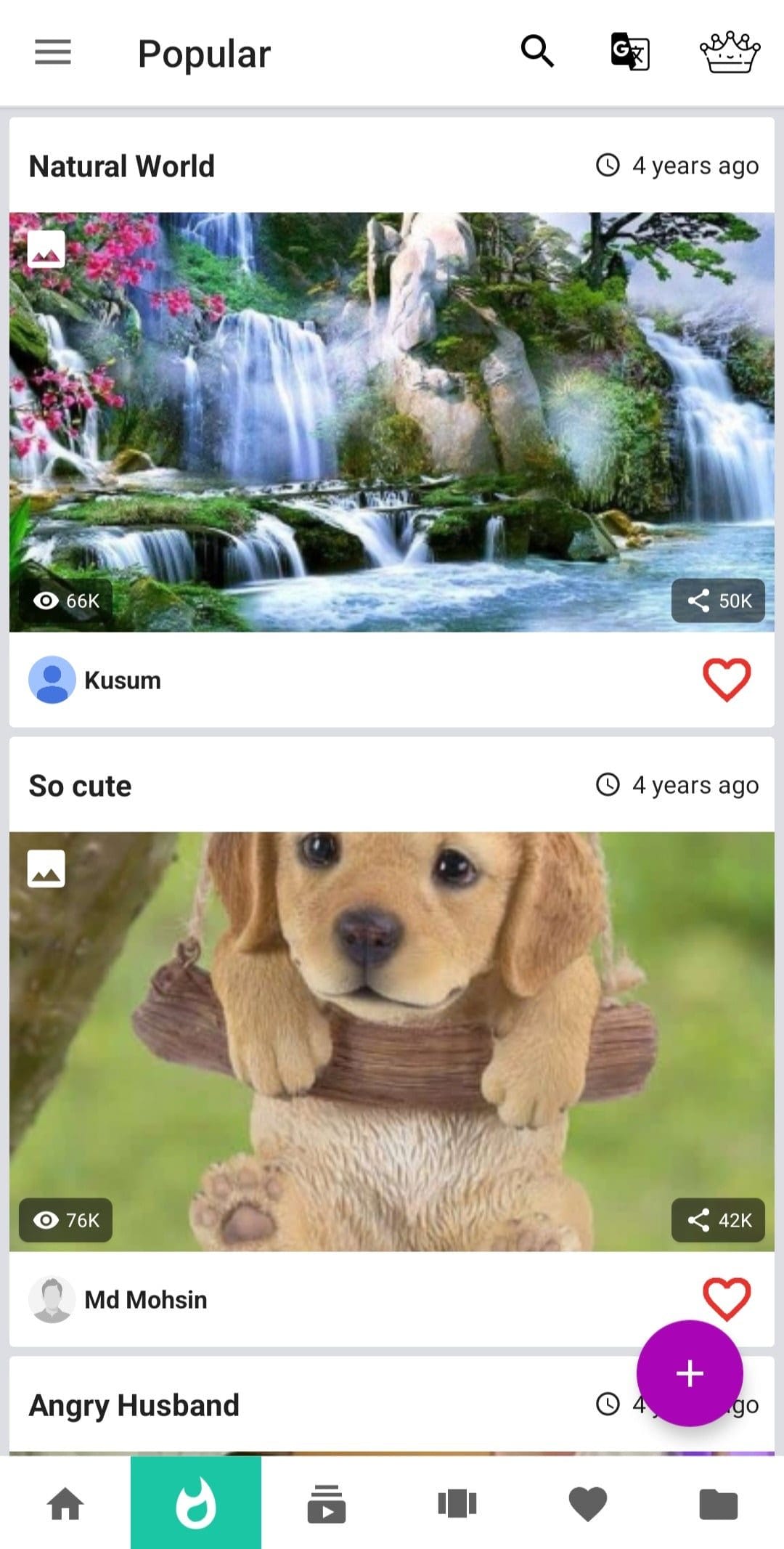Switch to the video library tab
This screenshot has width=784, height=1549.
(327, 1503)
